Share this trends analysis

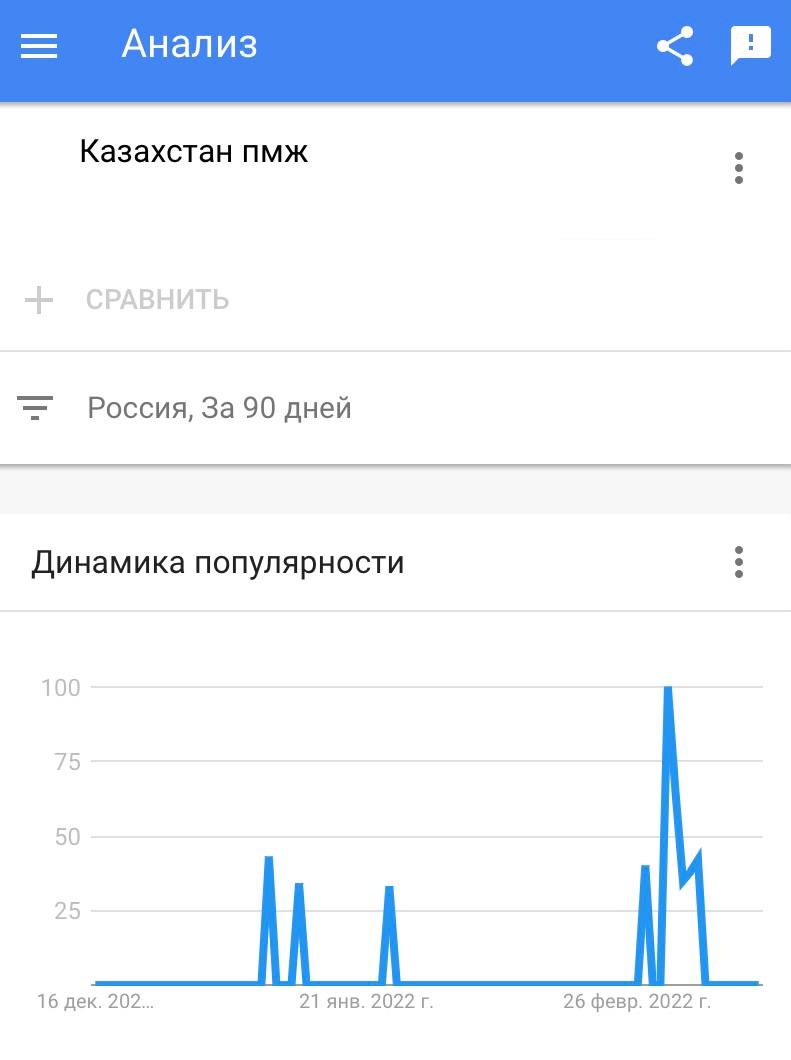coord(675,46)
